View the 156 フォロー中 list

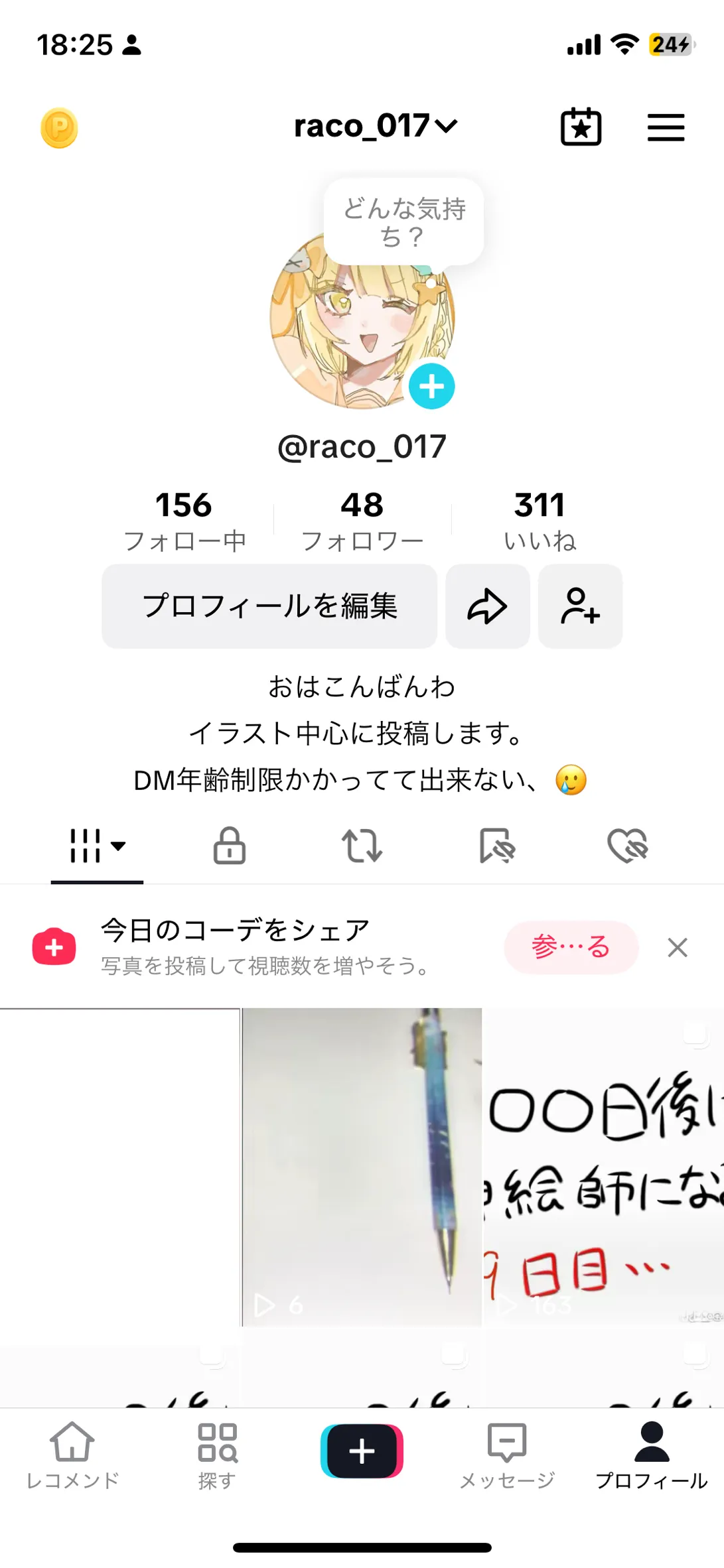(x=184, y=521)
